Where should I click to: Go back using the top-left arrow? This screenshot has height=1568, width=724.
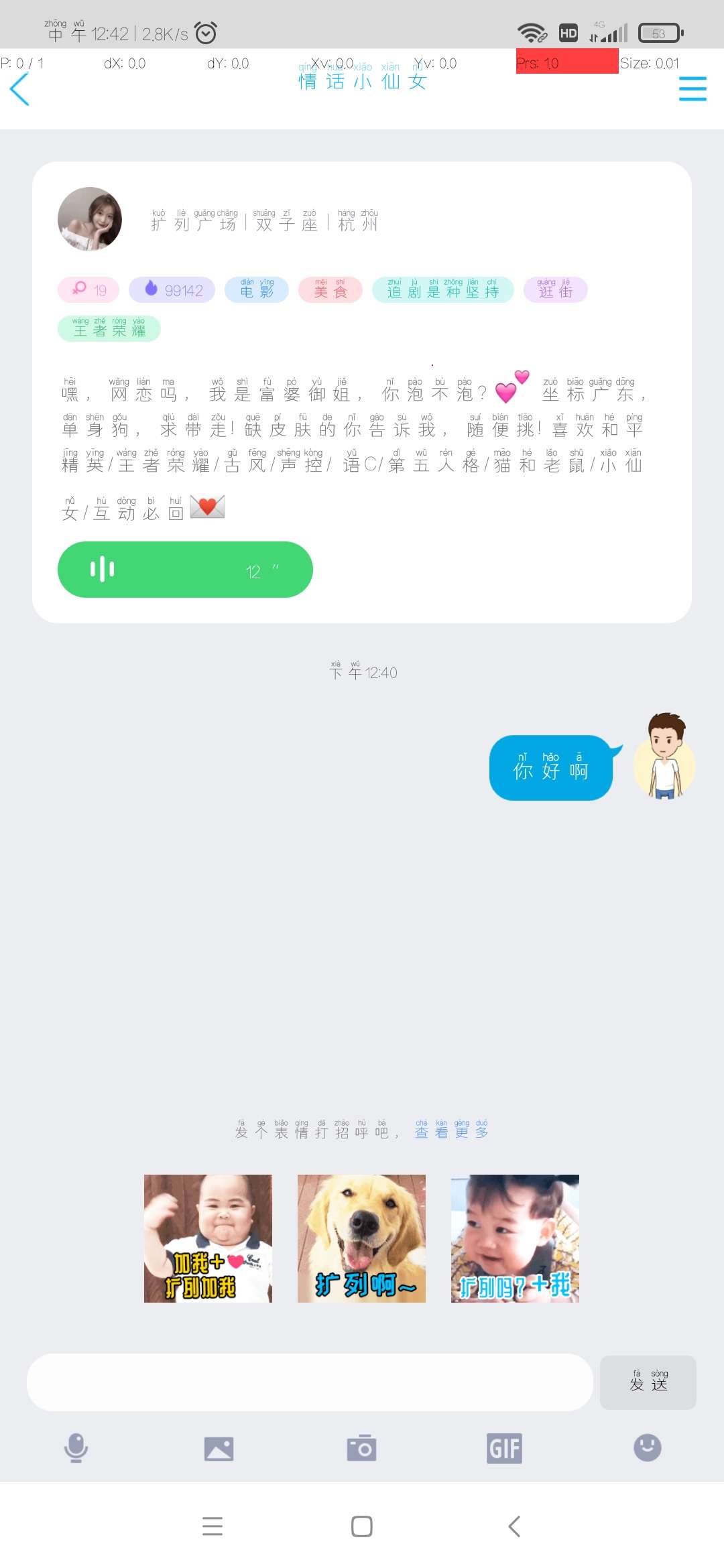click(x=20, y=88)
